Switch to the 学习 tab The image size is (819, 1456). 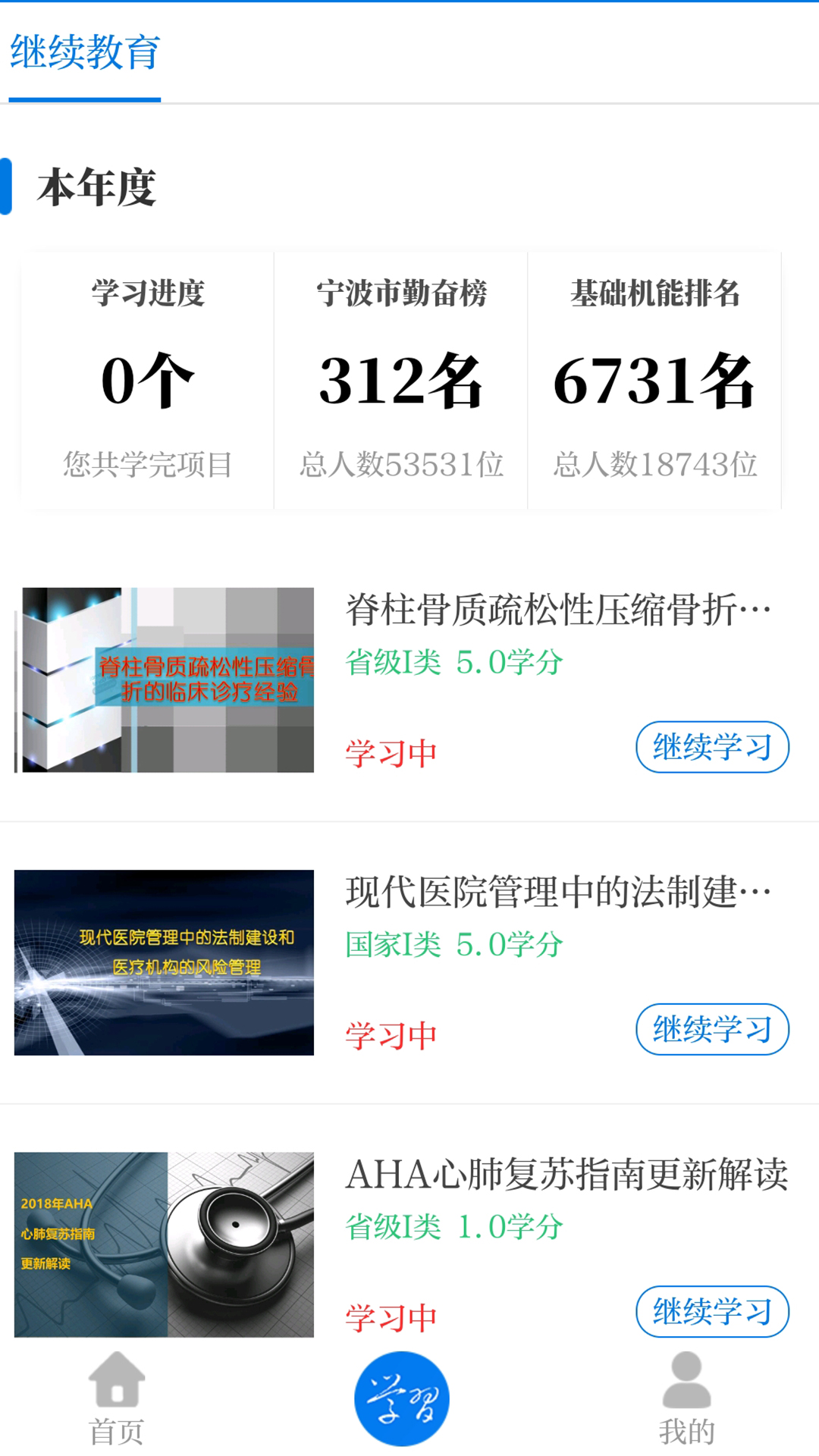coord(402,1398)
